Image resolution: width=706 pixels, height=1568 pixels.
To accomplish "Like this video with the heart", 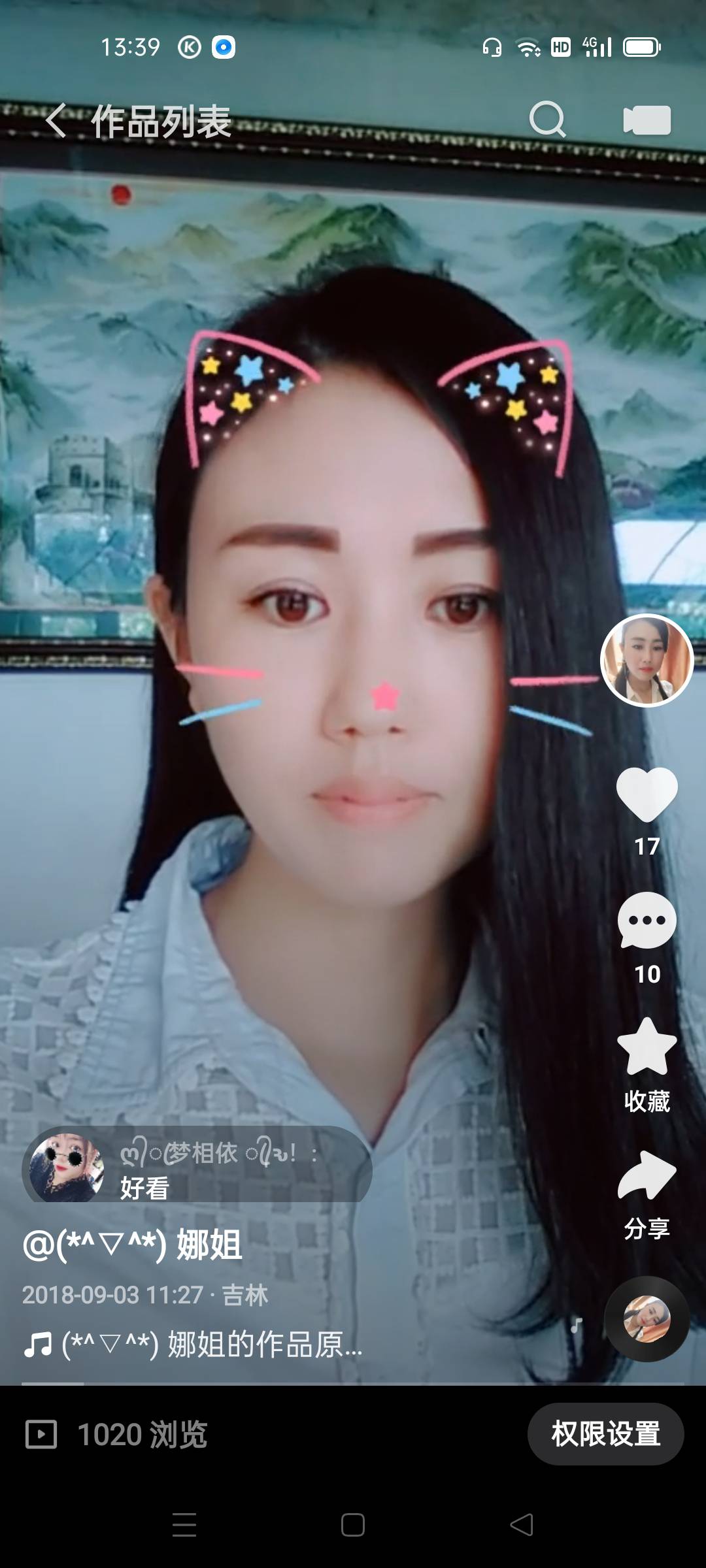I will (647, 794).
